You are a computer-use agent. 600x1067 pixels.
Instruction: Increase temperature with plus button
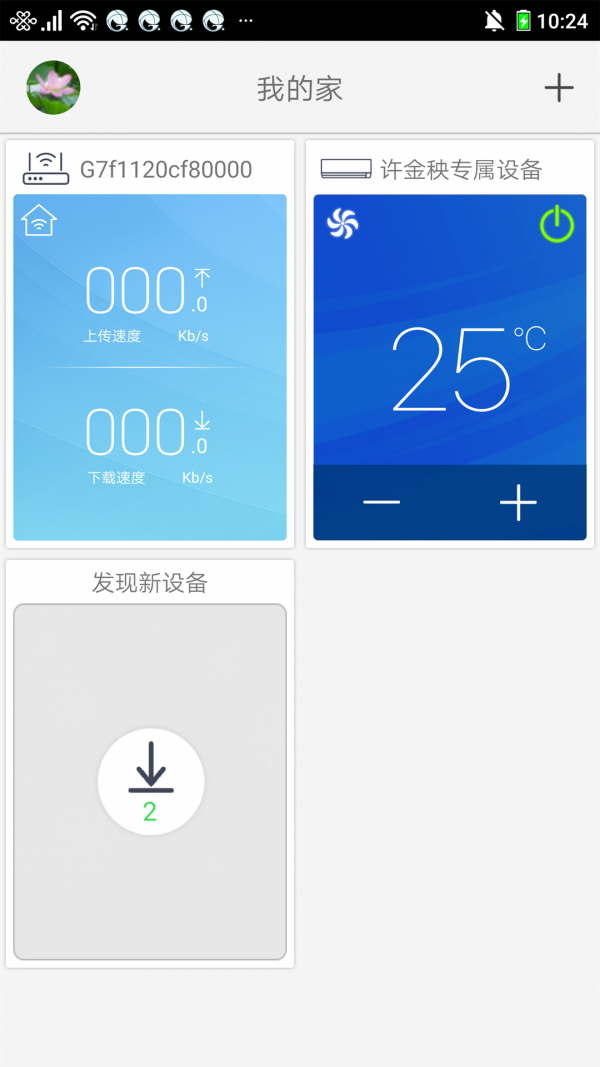(518, 502)
